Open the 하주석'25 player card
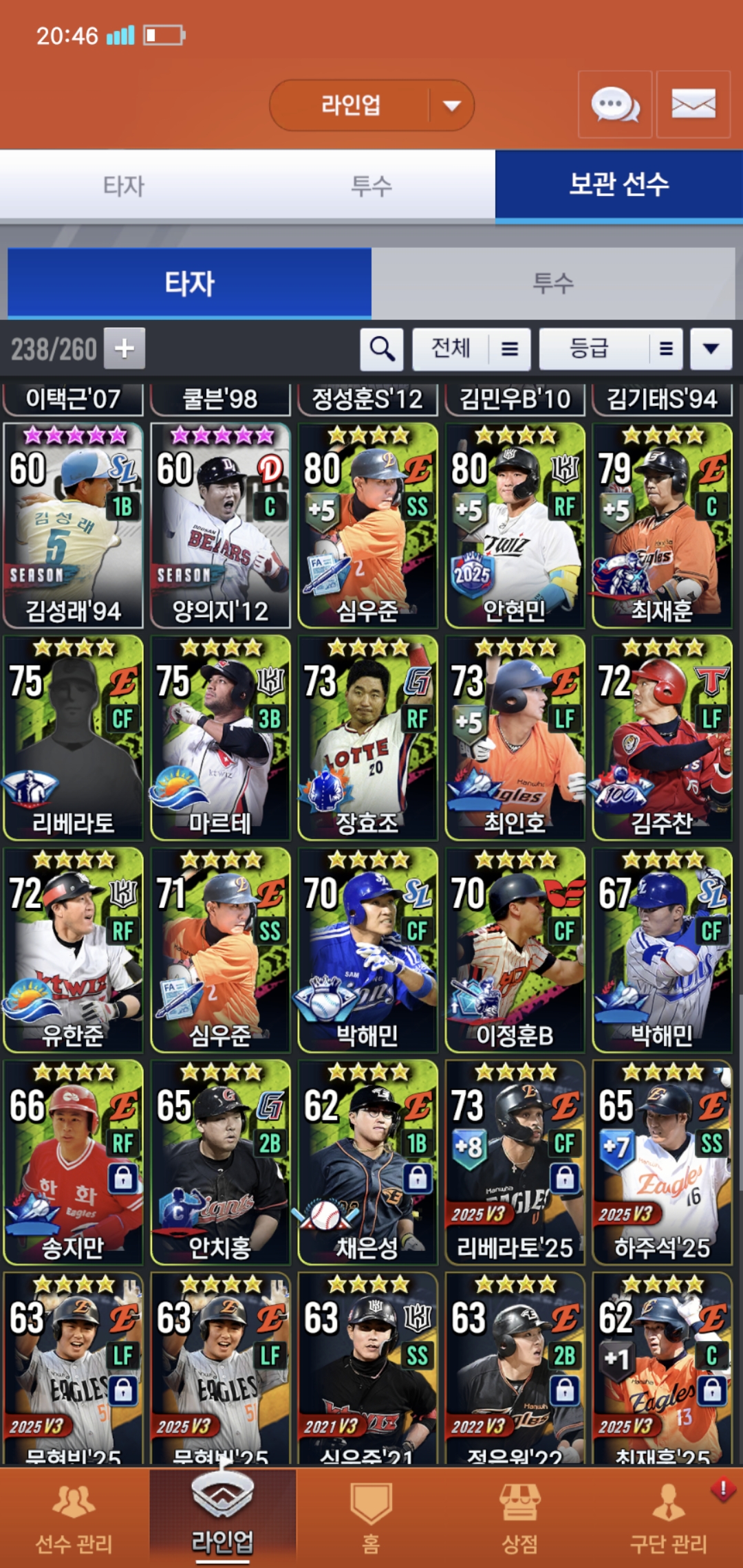The height and width of the screenshot is (1568, 743). click(x=662, y=1162)
